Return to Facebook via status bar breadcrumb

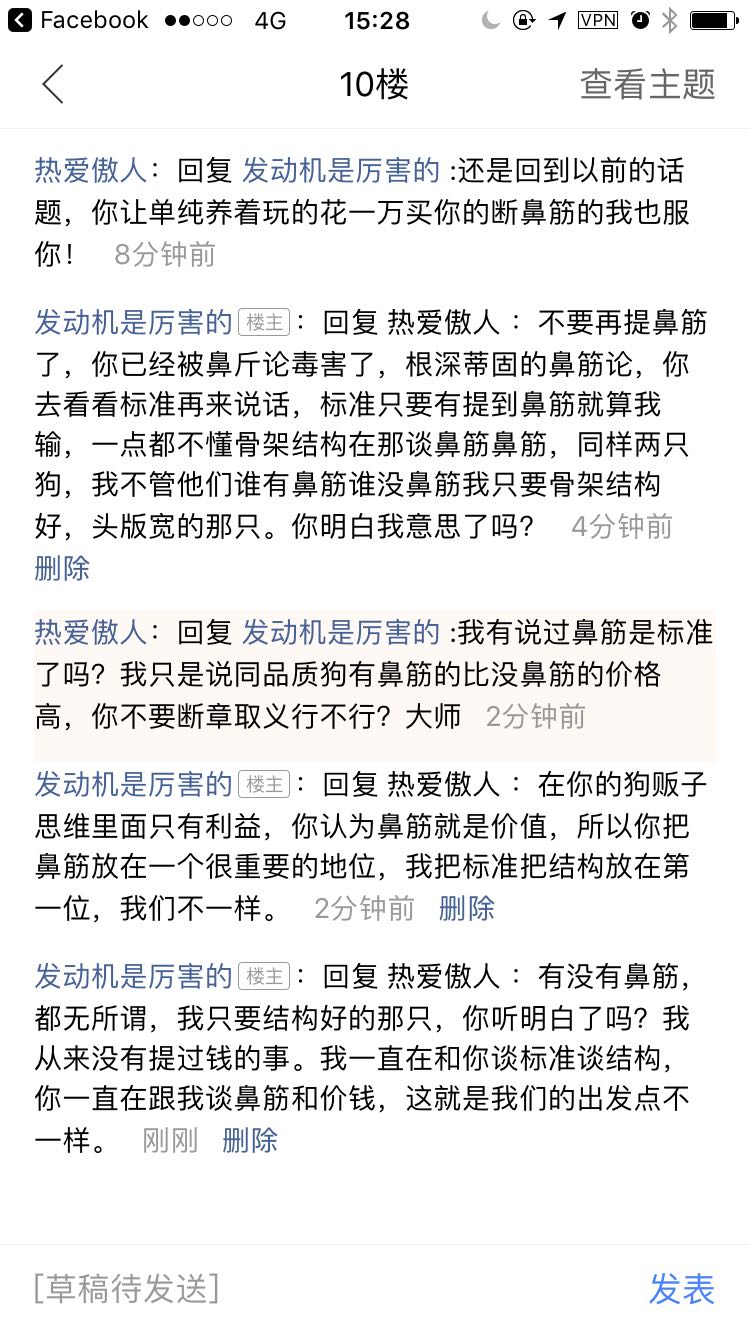78,20
